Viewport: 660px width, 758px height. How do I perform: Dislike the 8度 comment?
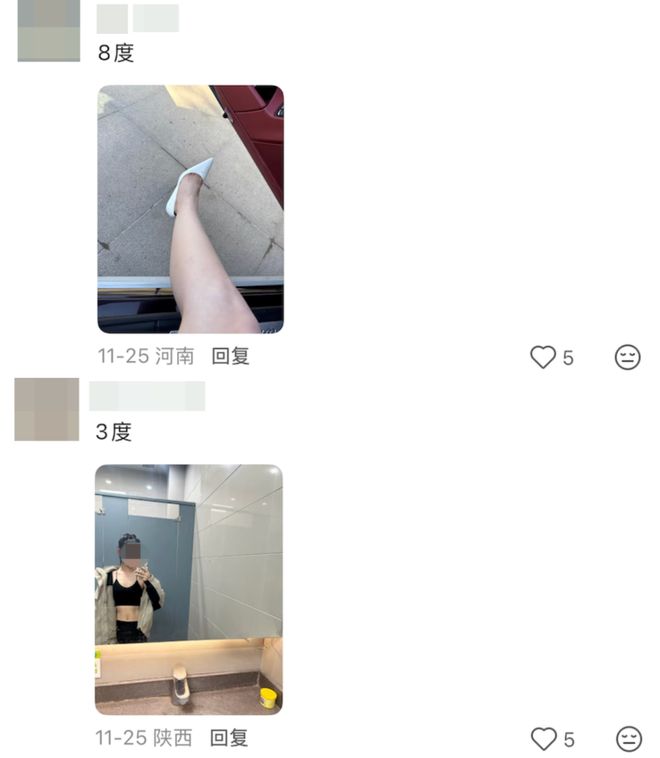pos(627,357)
